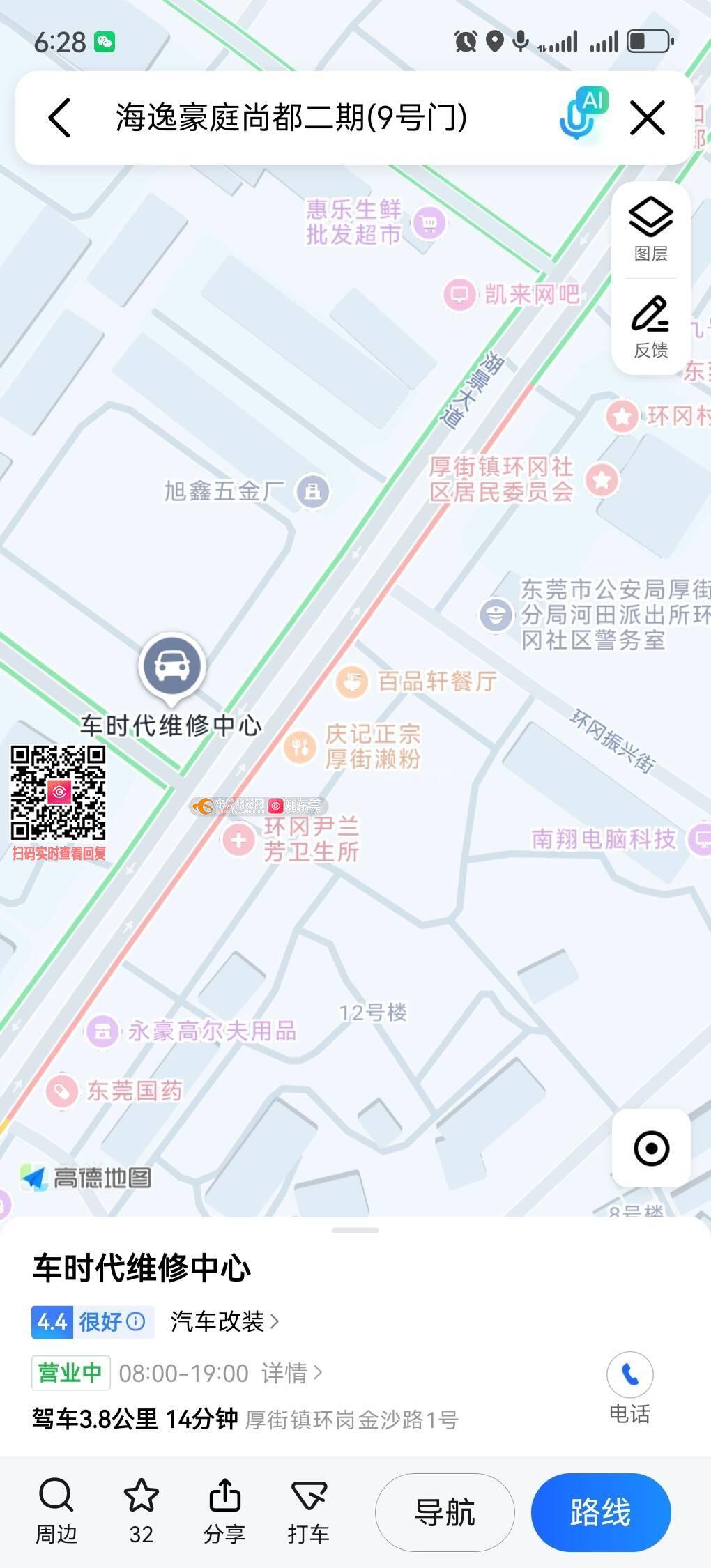Clear the search with the X button

tap(648, 118)
